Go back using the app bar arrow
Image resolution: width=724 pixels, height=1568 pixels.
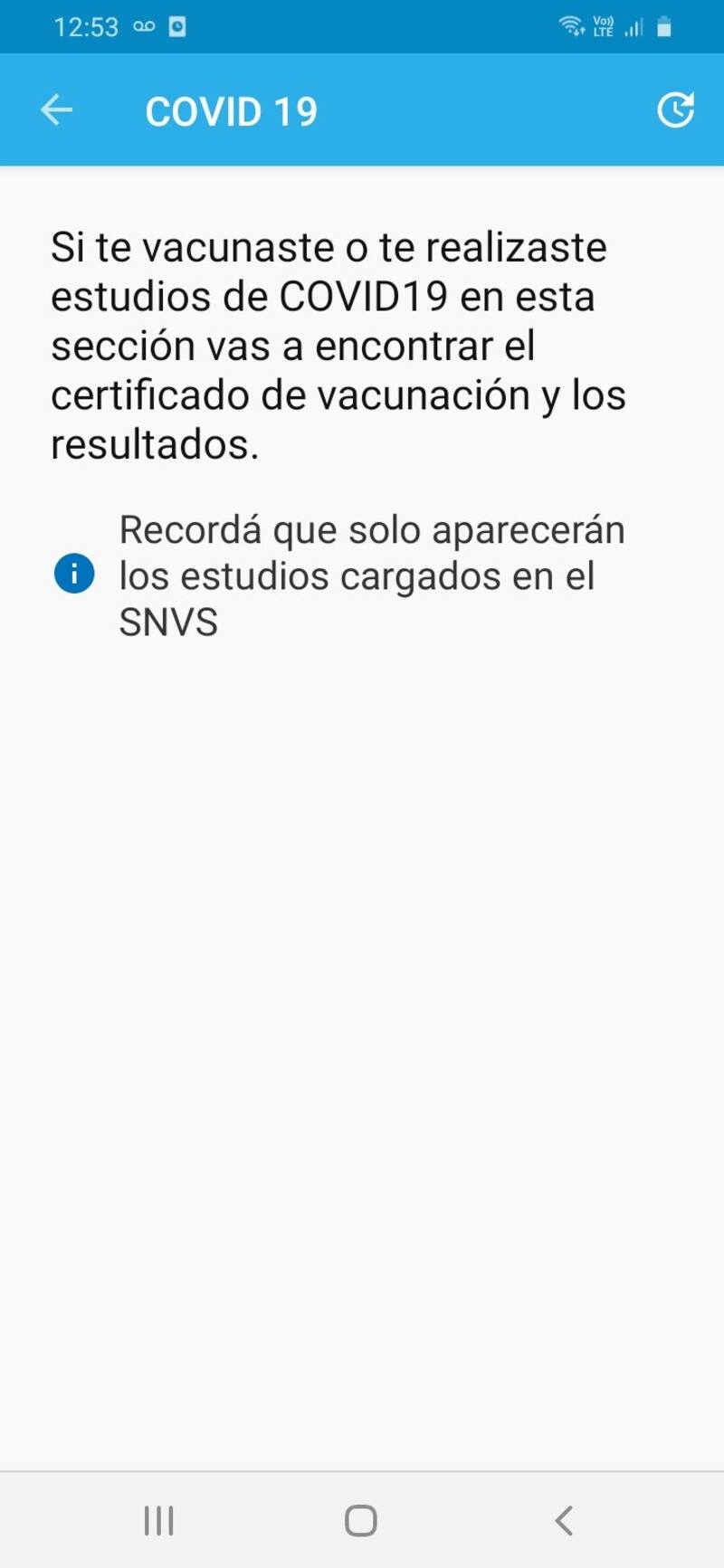click(56, 110)
